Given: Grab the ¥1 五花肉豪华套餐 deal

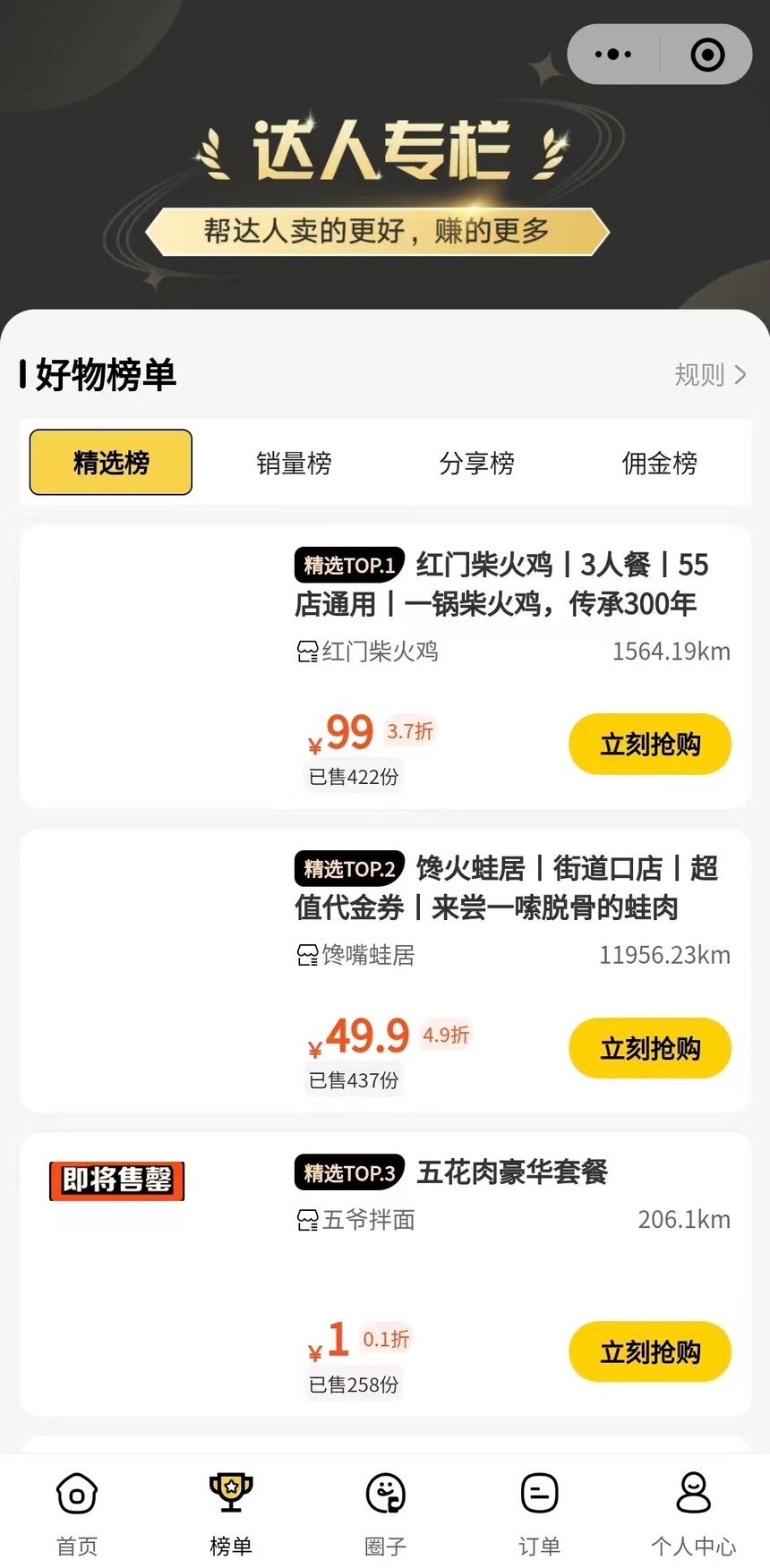Looking at the screenshot, I should point(649,1351).
